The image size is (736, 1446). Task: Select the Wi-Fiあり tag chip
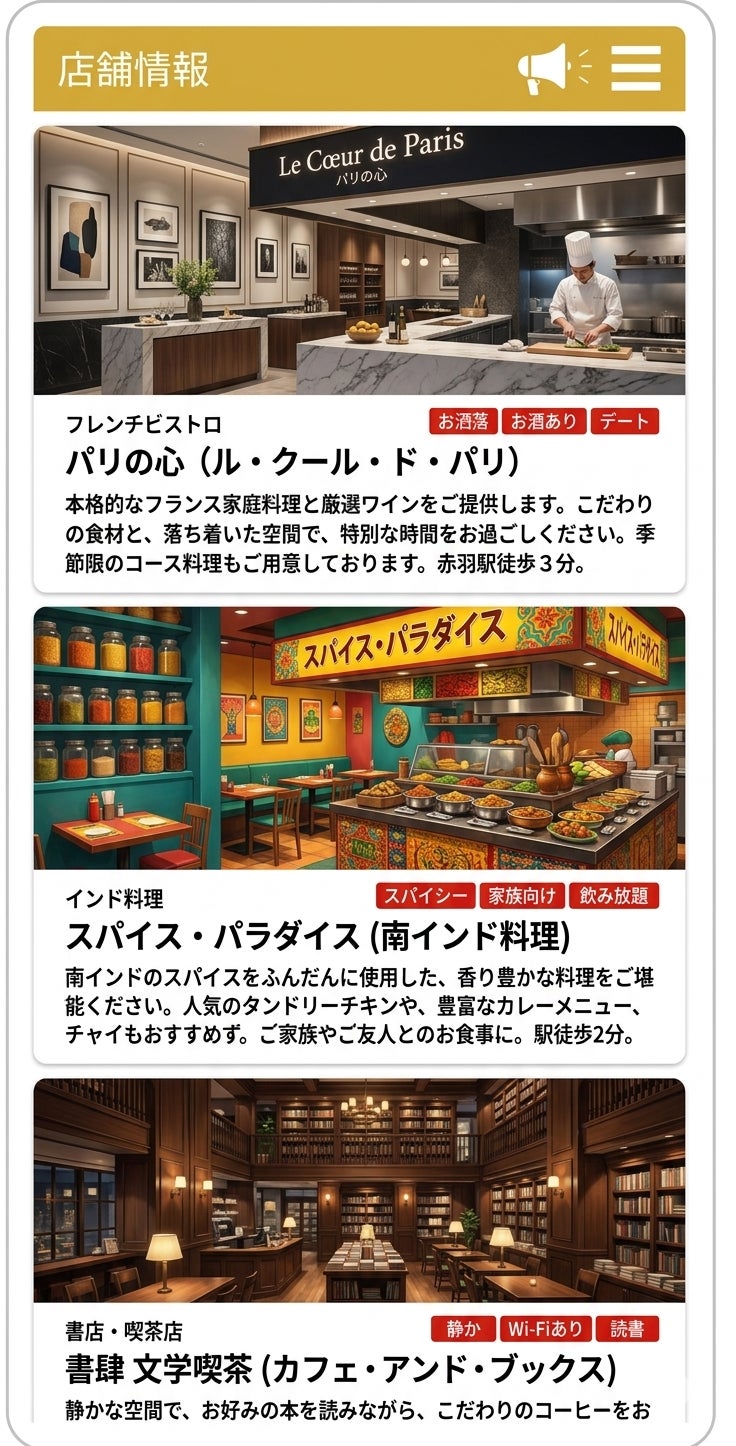[x=544, y=1328]
